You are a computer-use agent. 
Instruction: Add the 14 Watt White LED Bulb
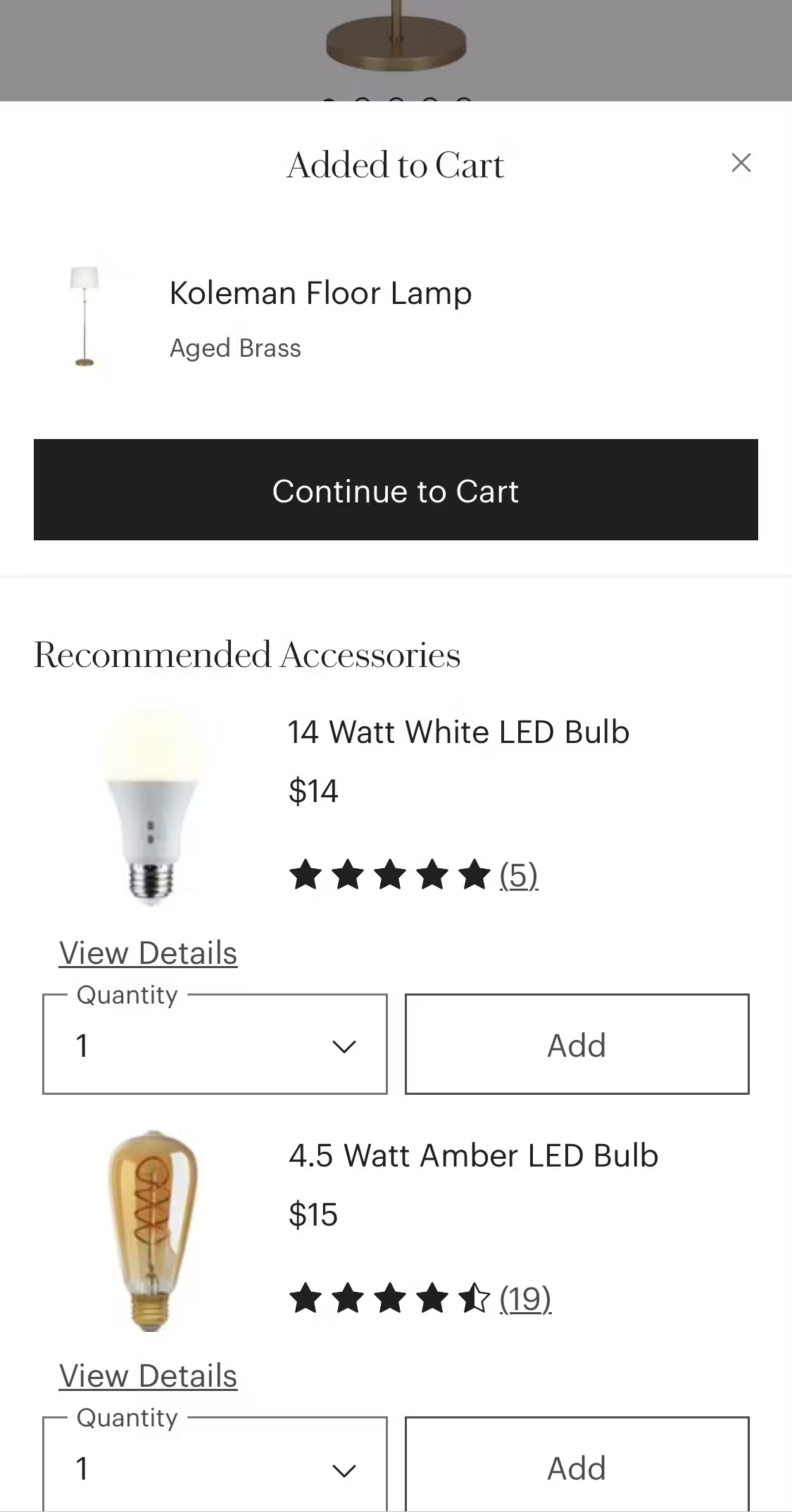point(576,1044)
